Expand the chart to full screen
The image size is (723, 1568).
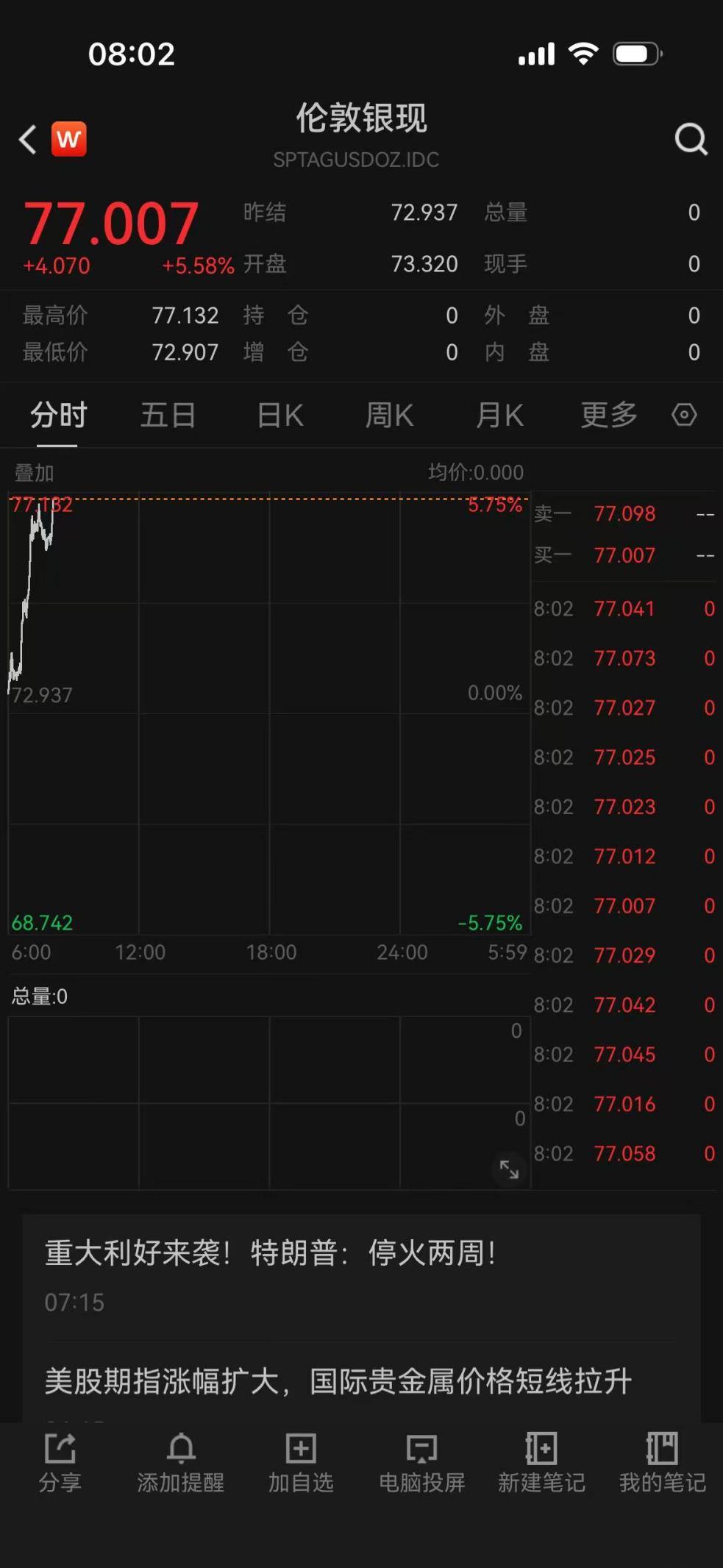(x=509, y=1169)
